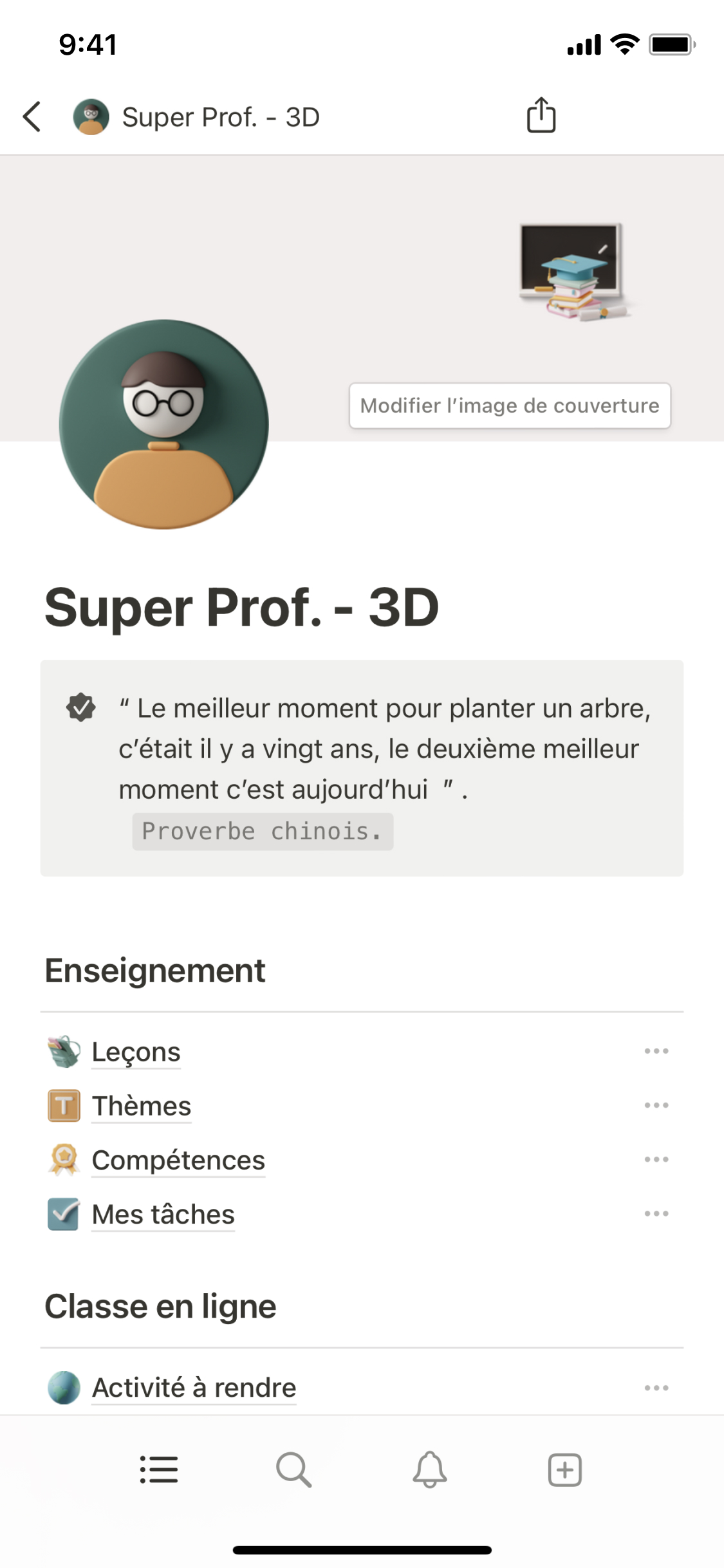Open more options for Thèmes
Screen dimensions: 724x1568
point(656,1105)
